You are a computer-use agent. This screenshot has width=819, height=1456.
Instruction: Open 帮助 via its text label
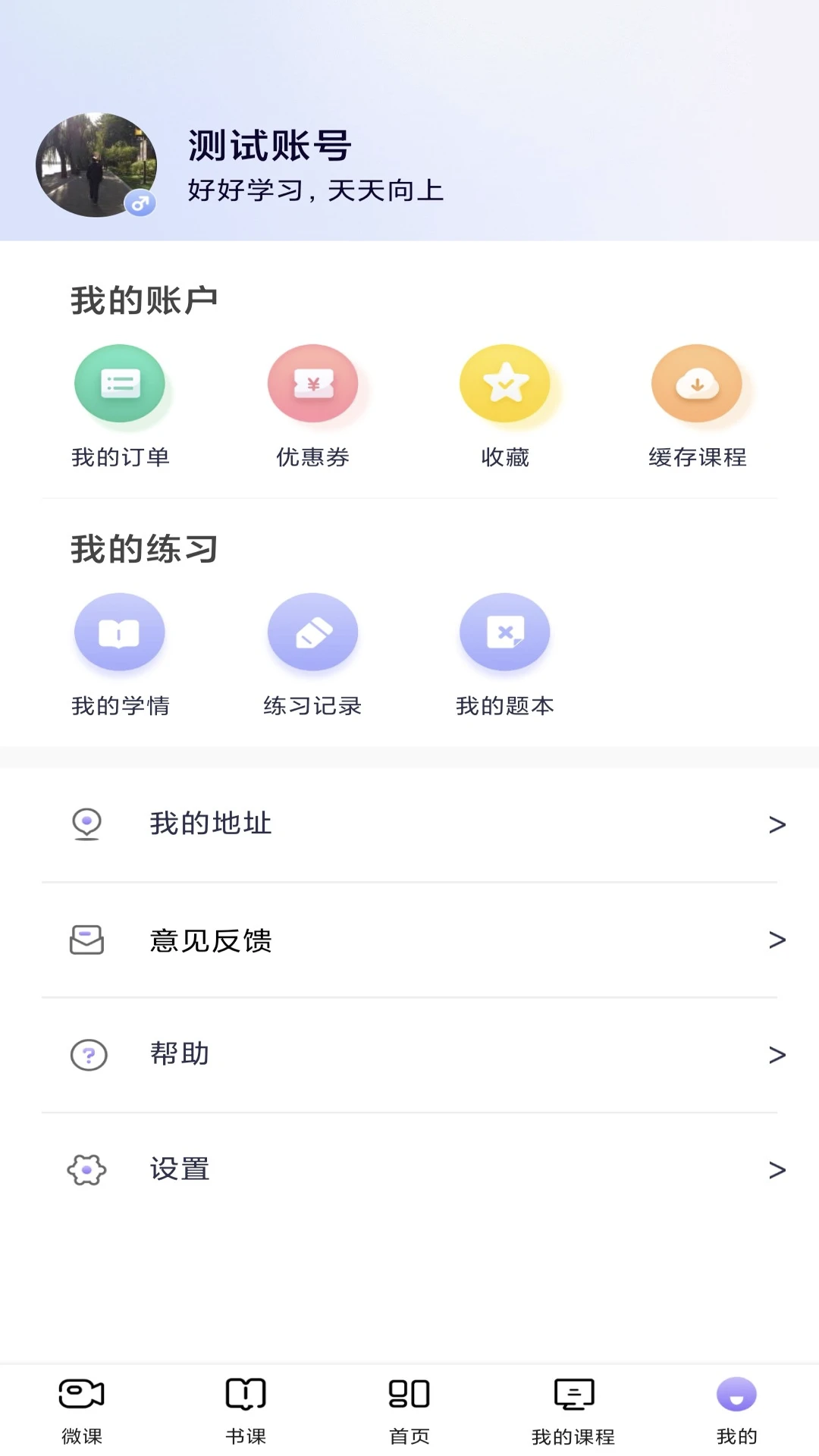click(180, 1054)
